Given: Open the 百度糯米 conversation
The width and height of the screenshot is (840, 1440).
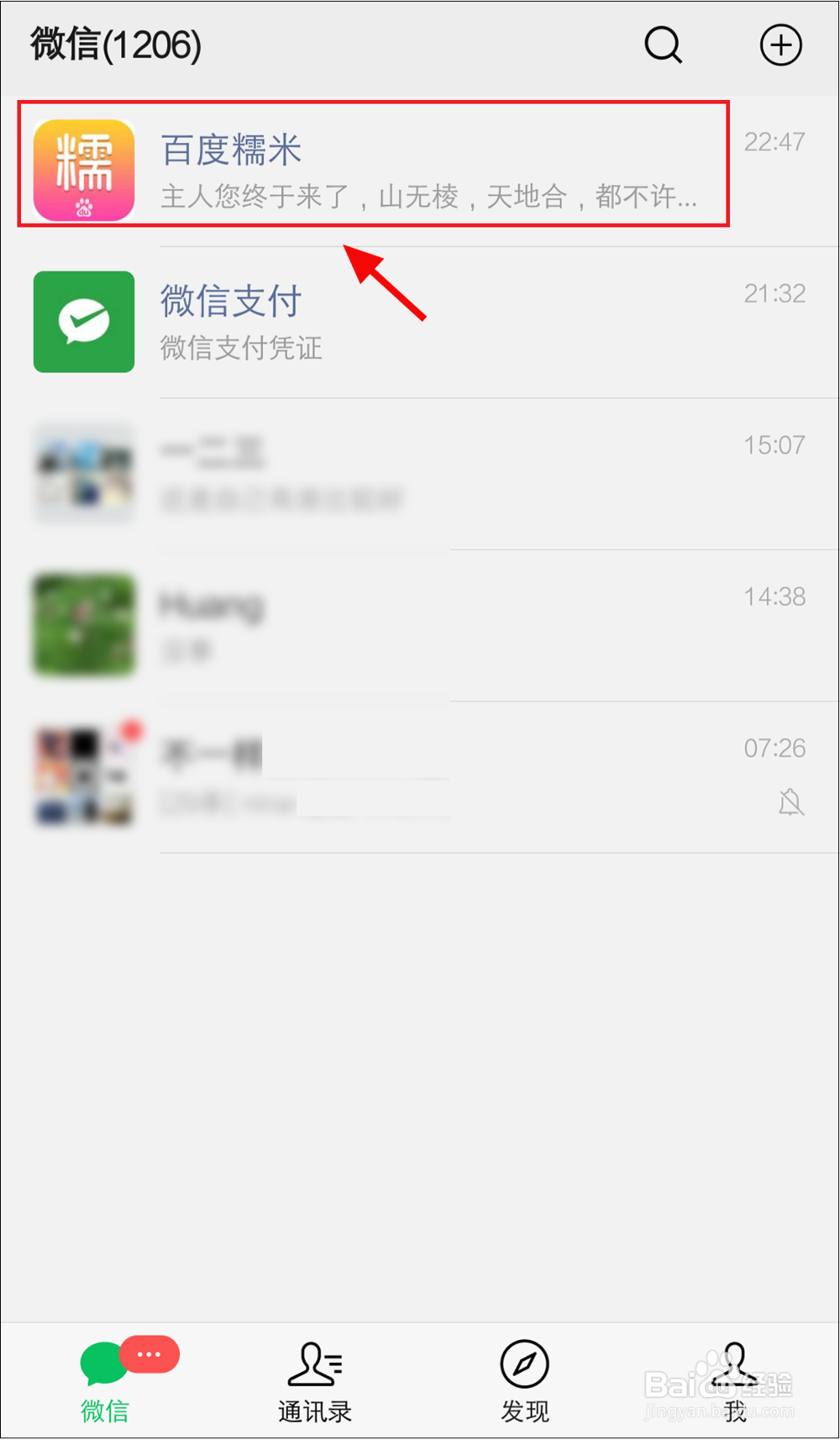Looking at the screenshot, I should (378, 168).
